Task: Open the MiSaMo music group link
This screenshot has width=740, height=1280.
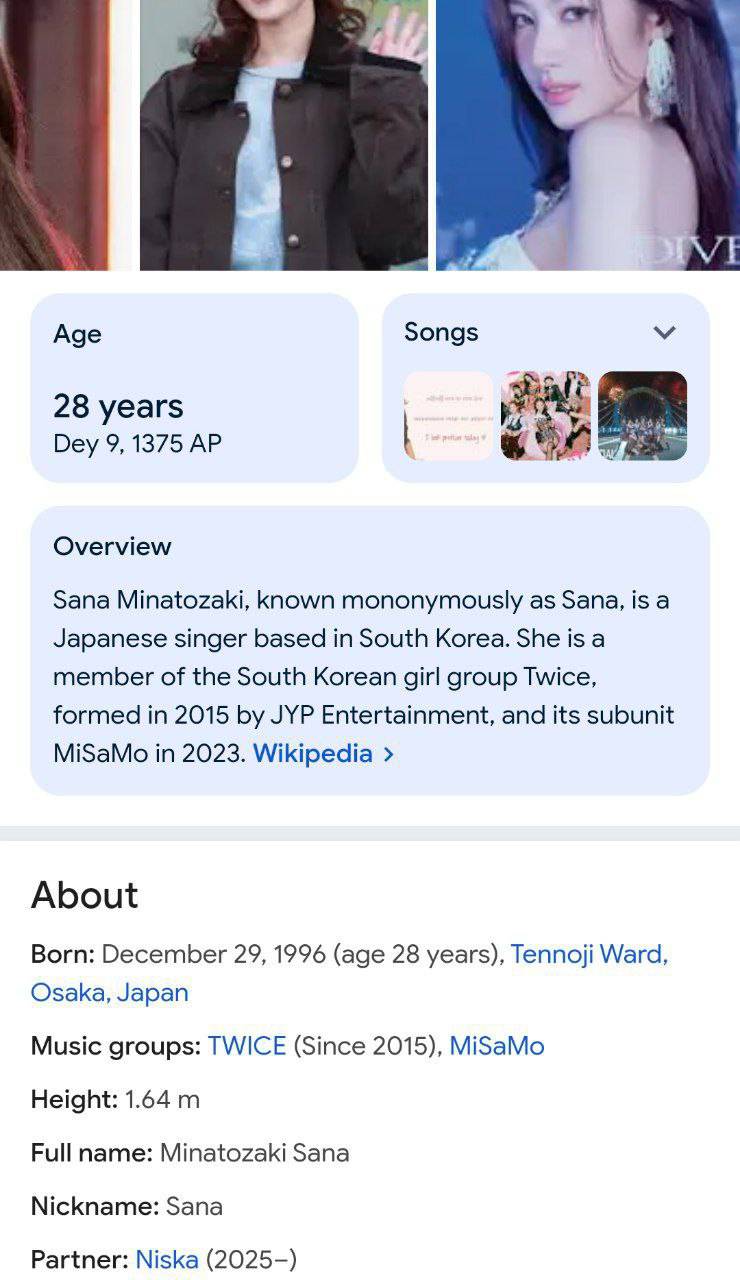Action: (497, 1047)
